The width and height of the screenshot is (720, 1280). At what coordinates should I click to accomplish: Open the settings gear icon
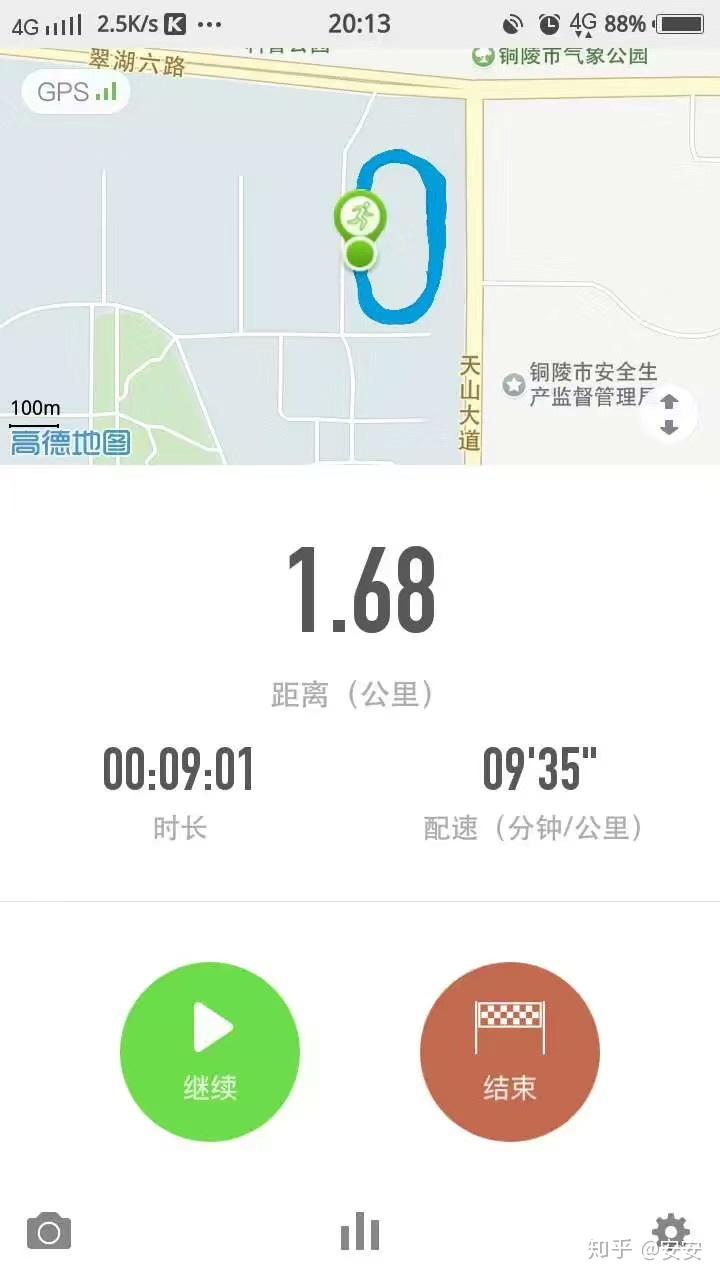[x=670, y=1230]
